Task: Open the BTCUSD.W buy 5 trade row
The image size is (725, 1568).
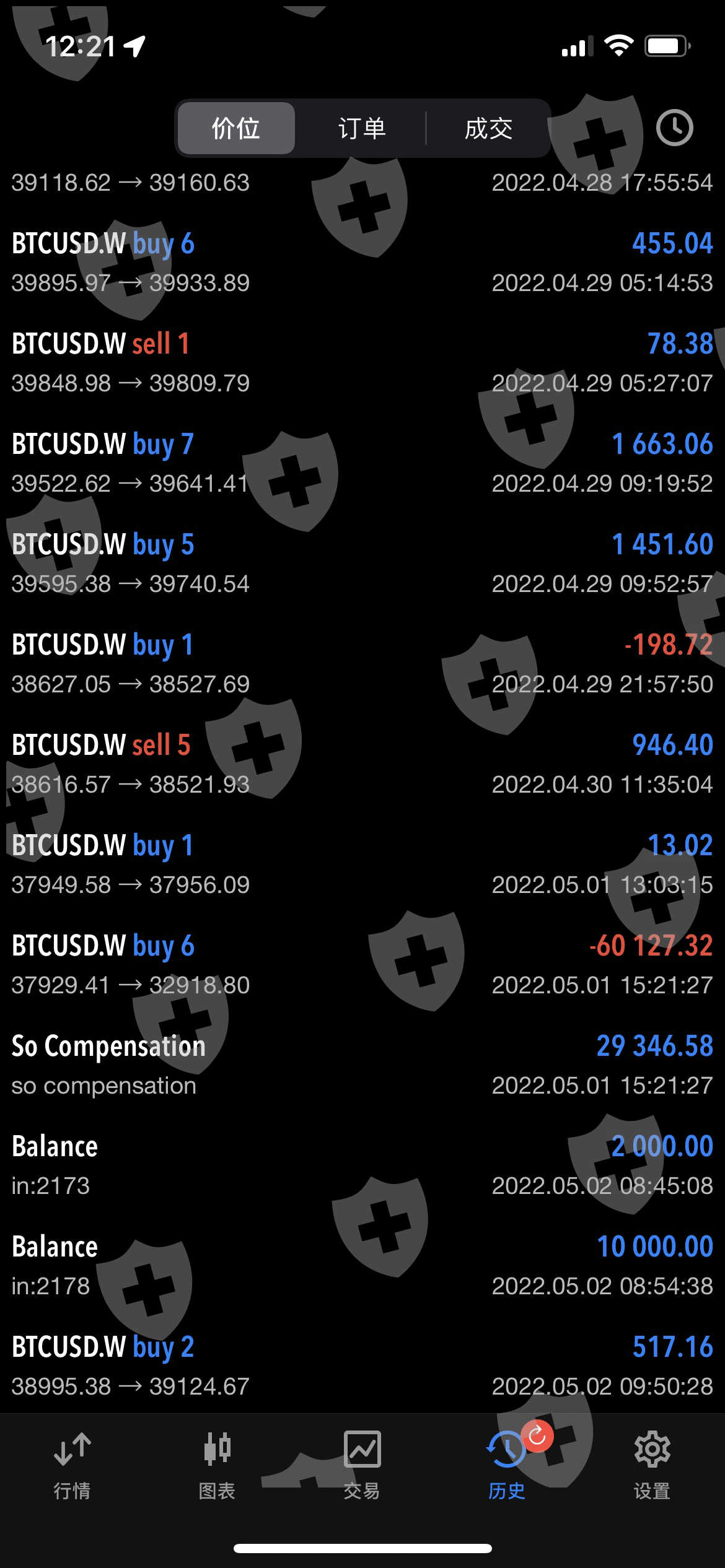Action: (362, 564)
